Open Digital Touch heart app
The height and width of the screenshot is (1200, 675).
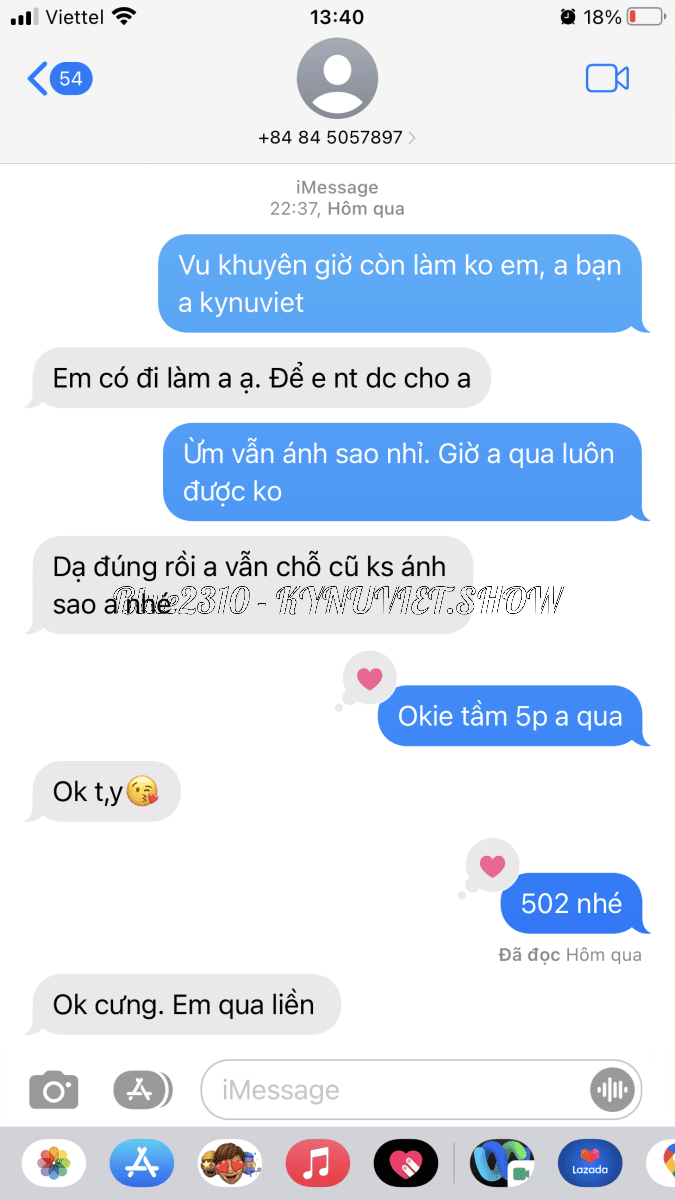click(x=405, y=1163)
